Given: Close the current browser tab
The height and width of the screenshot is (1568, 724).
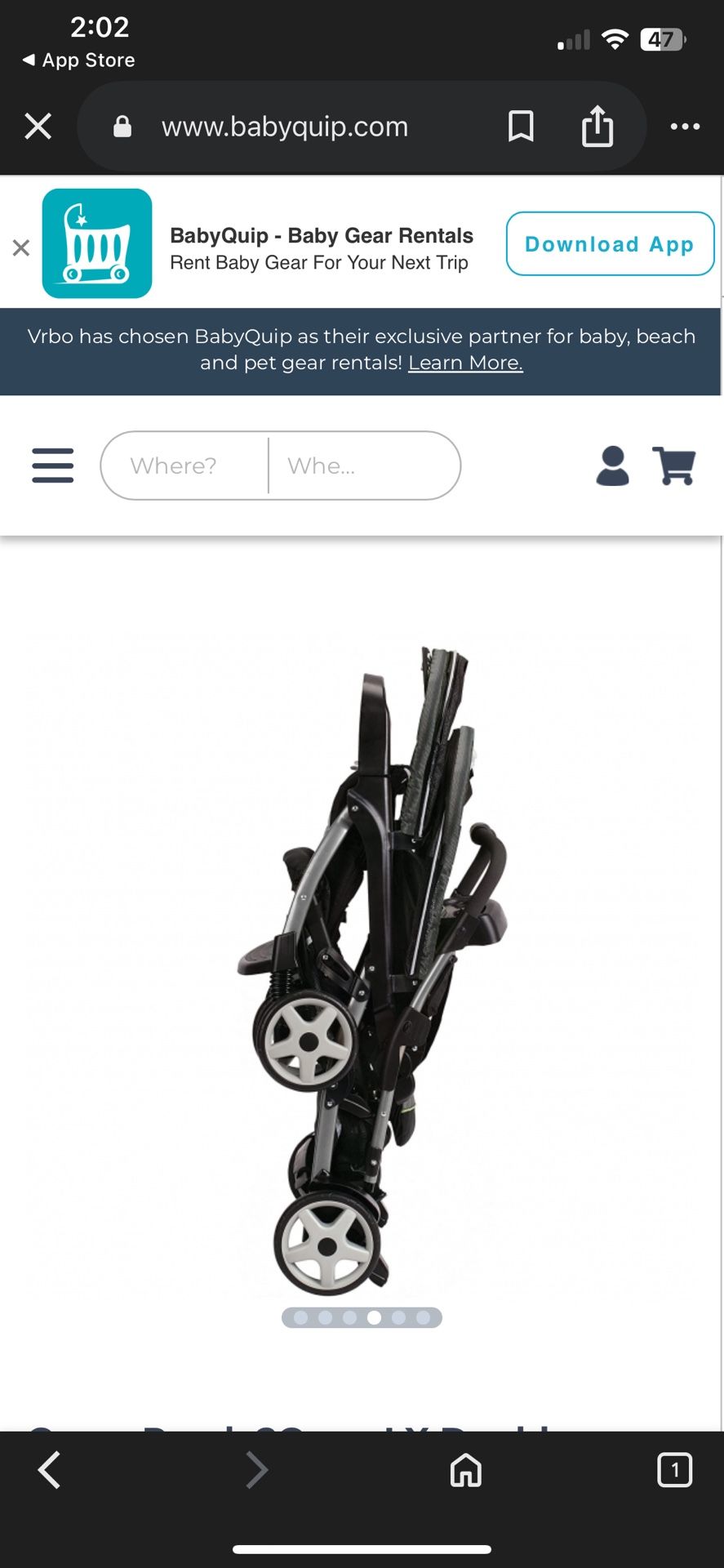Looking at the screenshot, I should click(38, 126).
